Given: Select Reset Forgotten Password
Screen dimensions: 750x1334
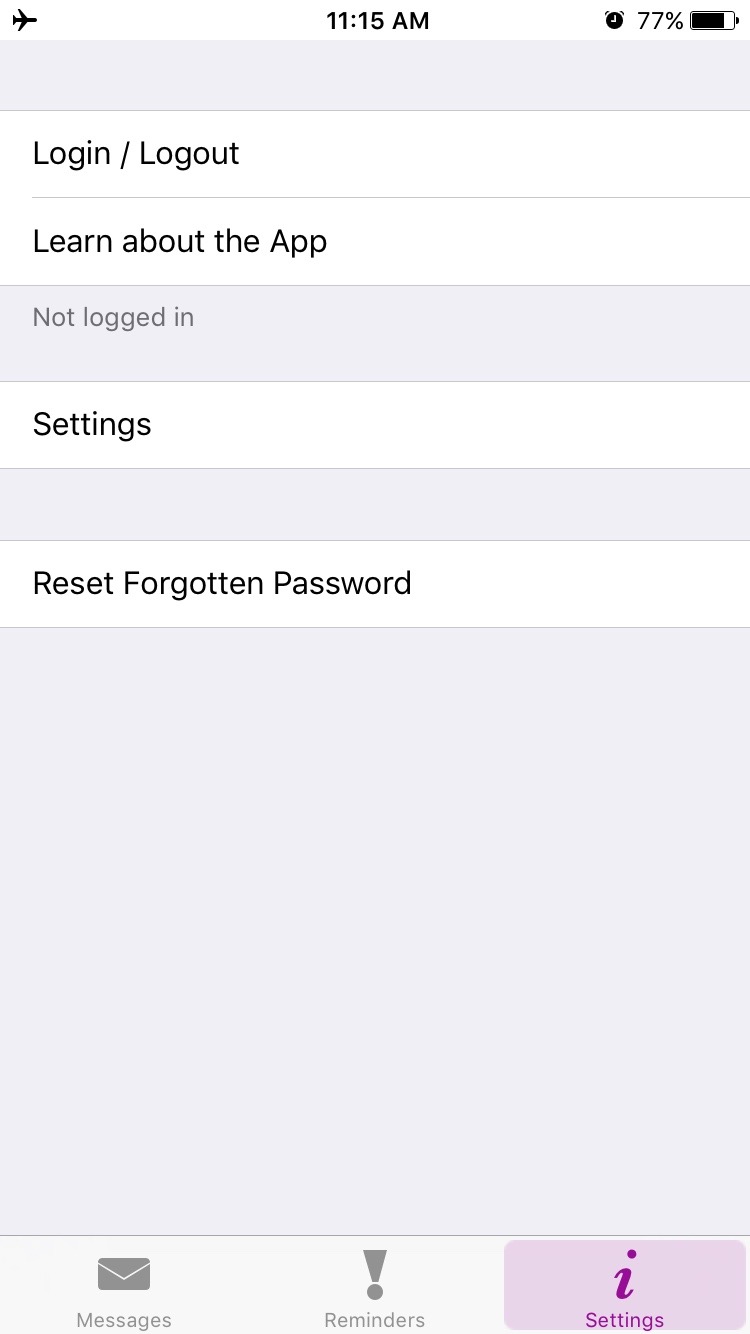Looking at the screenshot, I should point(375,584).
